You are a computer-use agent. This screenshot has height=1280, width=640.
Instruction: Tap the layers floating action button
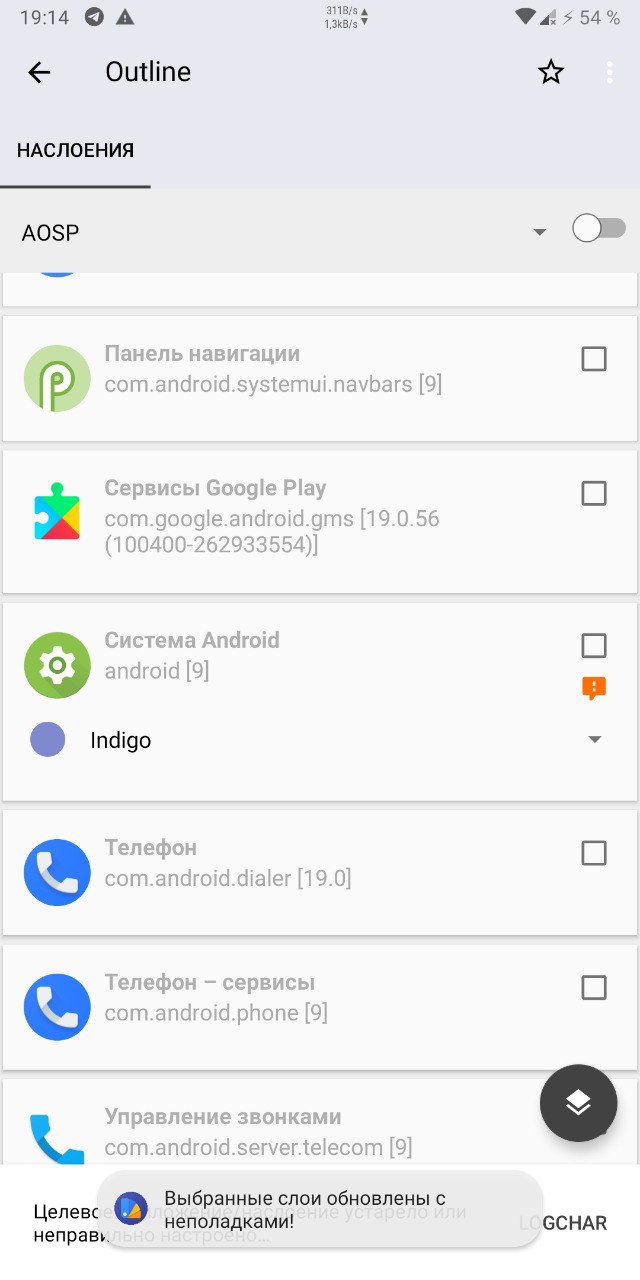click(578, 1103)
